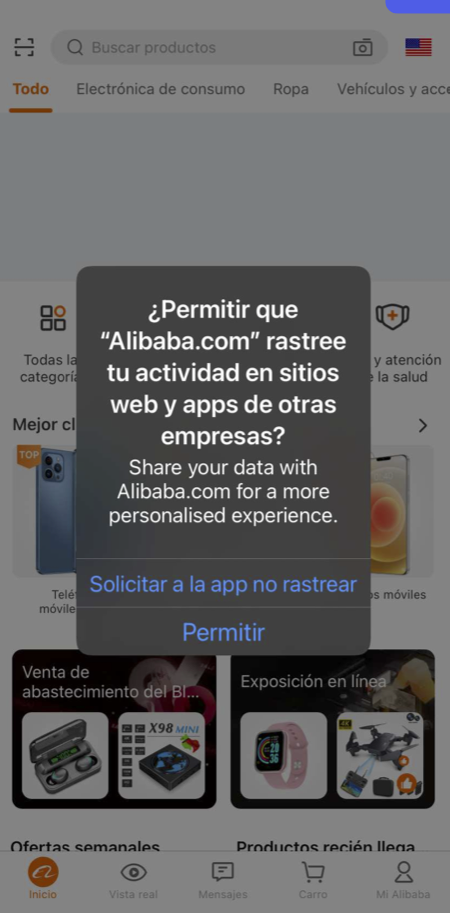This screenshot has height=913, width=450.
Task: Choose Solicitar a la app no rastrear
Action: click(x=224, y=583)
